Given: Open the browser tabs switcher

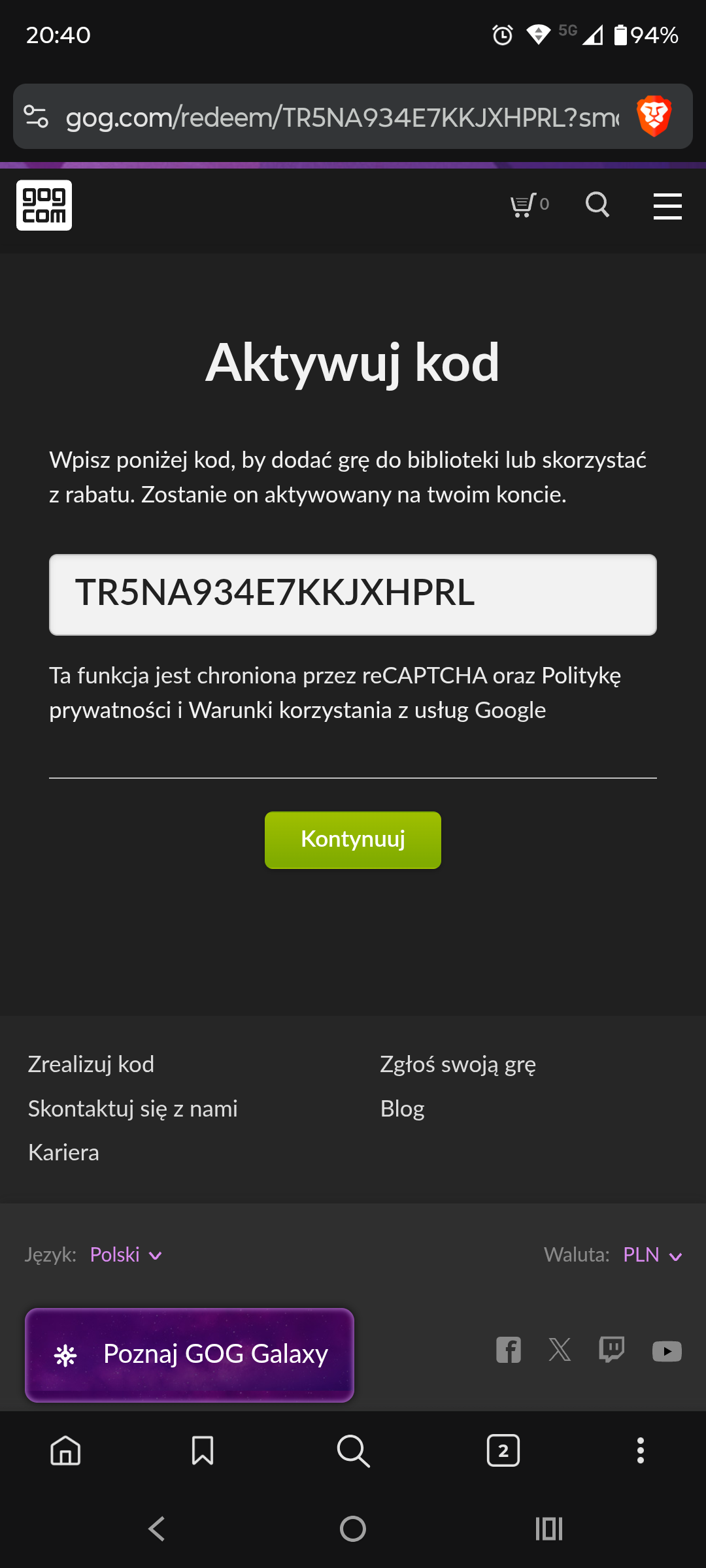Looking at the screenshot, I should [503, 1451].
